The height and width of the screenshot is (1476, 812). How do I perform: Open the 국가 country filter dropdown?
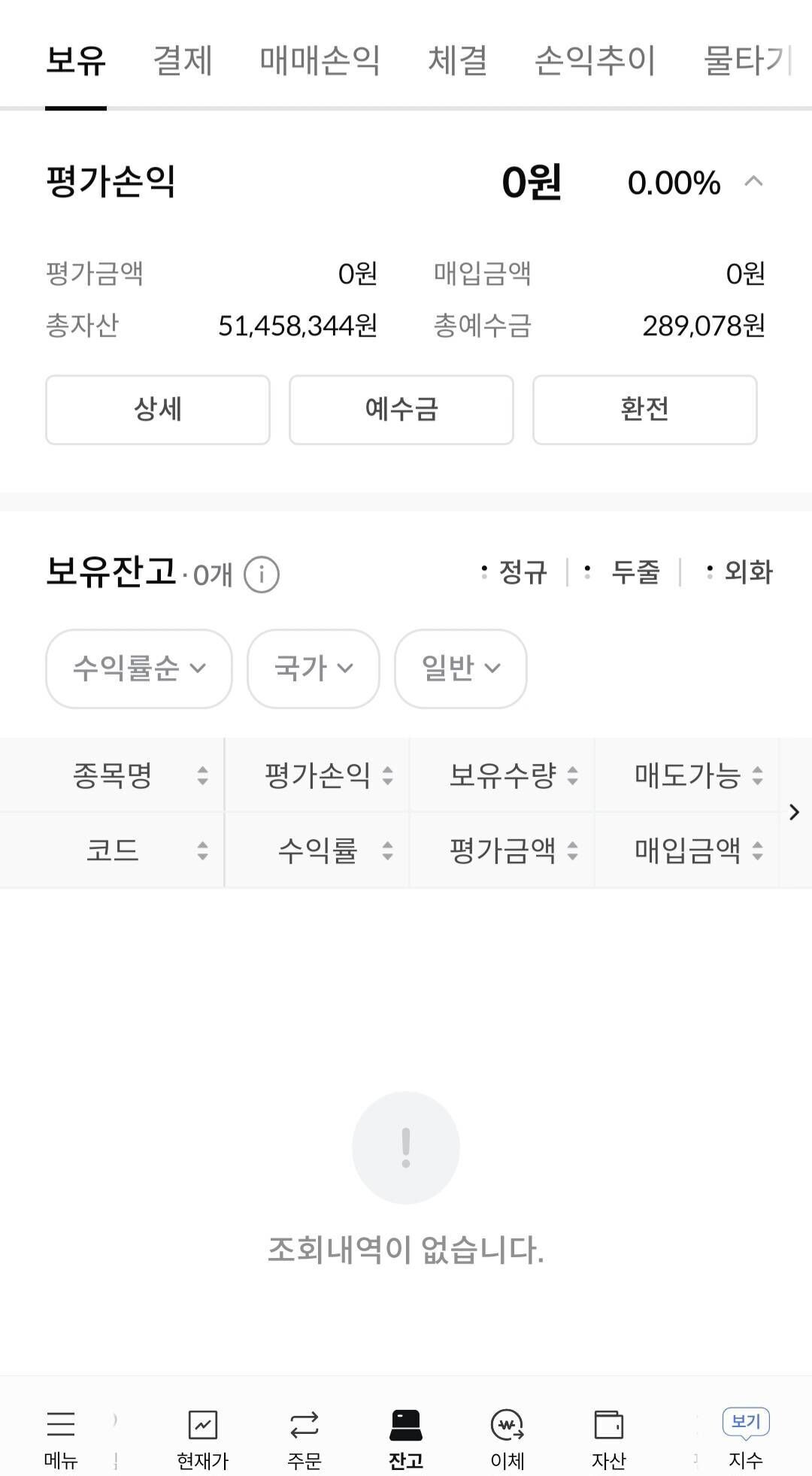click(x=312, y=668)
